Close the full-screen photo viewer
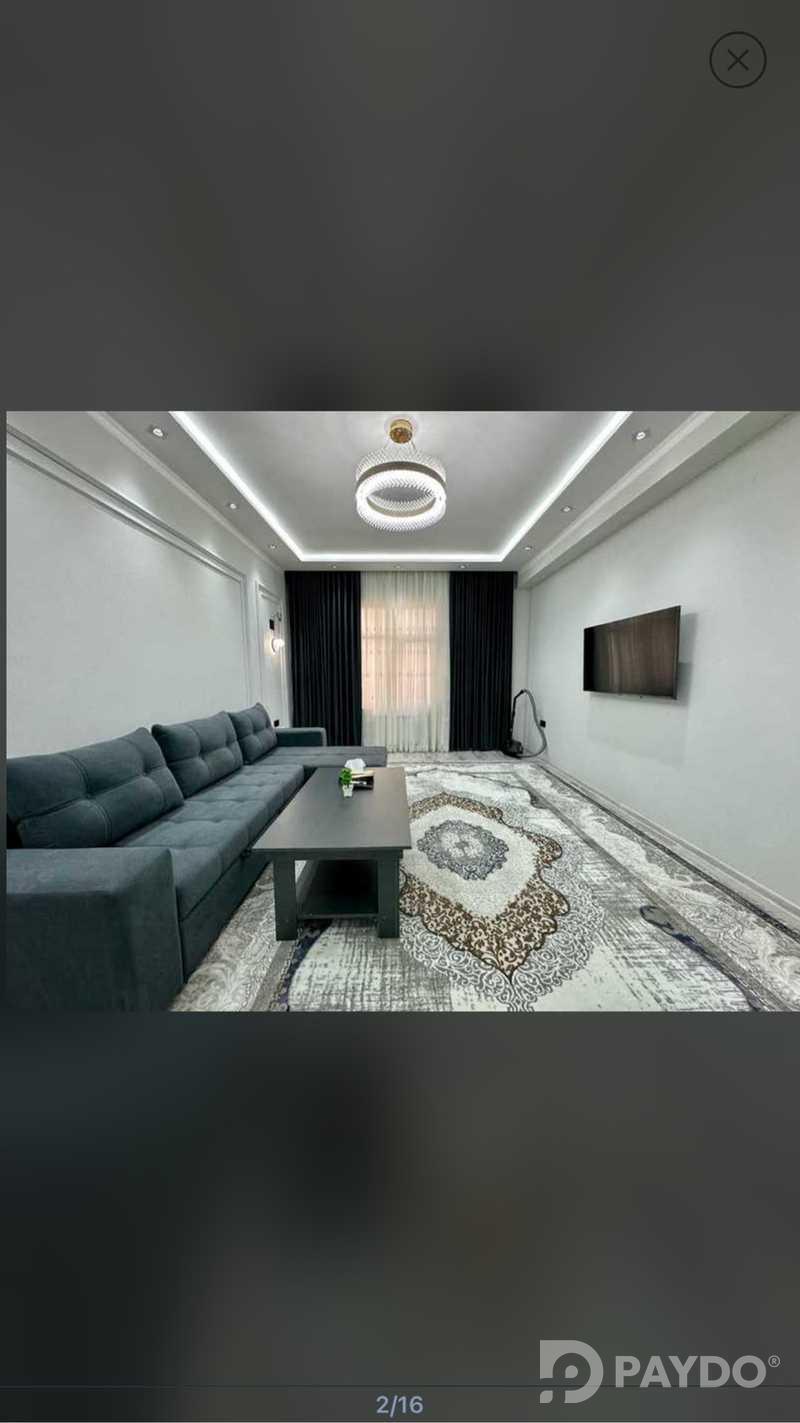The width and height of the screenshot is (800, 1423). (x=737, y=60)
